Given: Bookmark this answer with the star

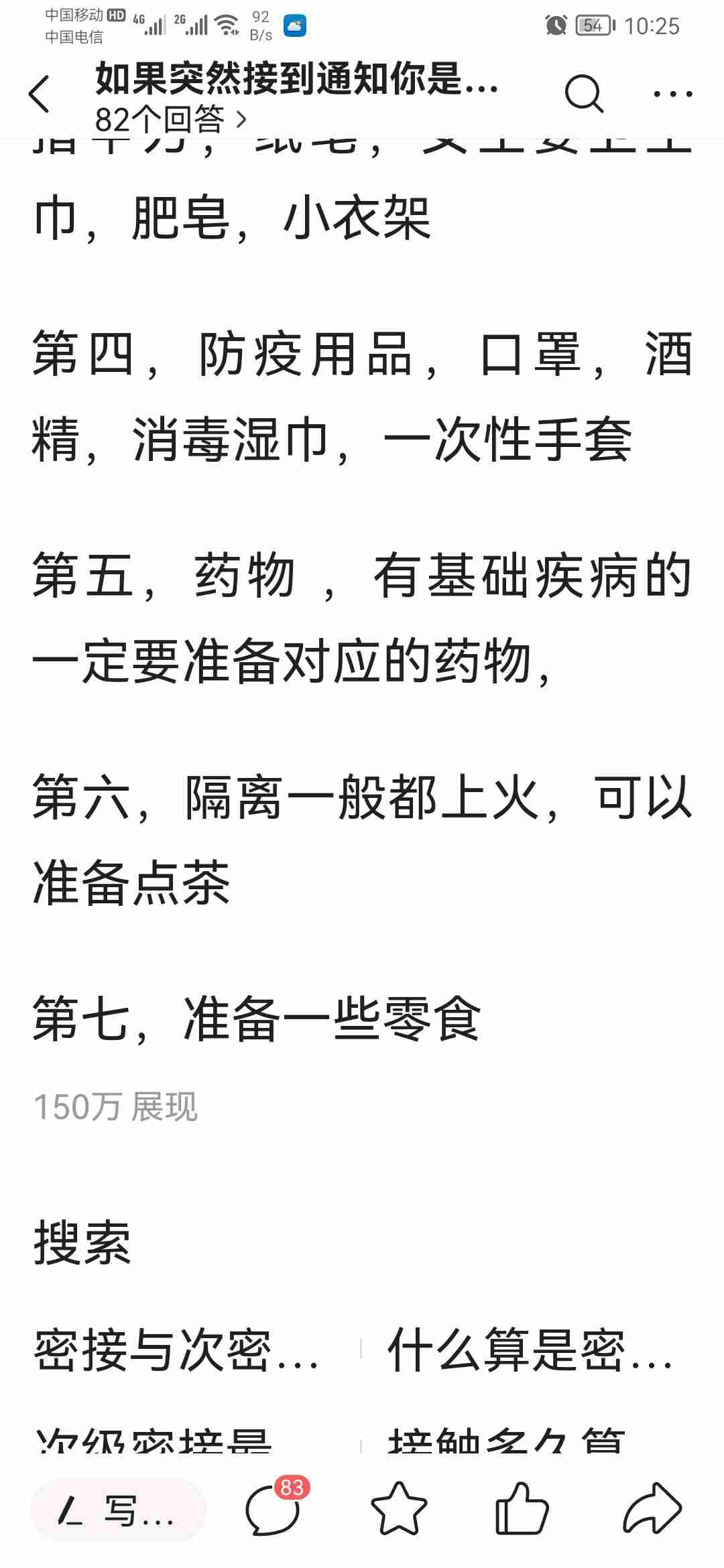Looking at the screenshot, I should tap(398, 1510).
